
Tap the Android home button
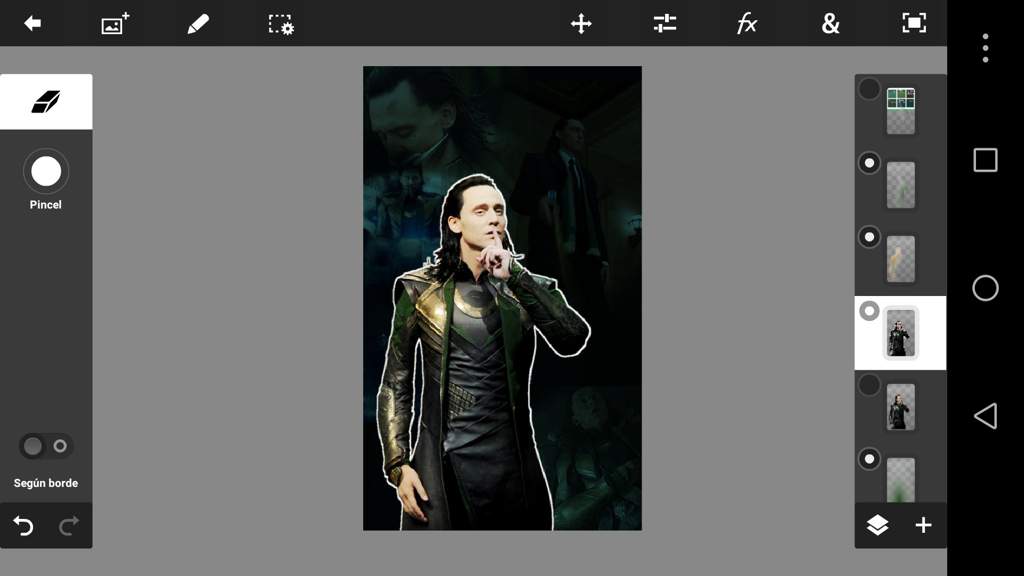[x=985, y=288]
